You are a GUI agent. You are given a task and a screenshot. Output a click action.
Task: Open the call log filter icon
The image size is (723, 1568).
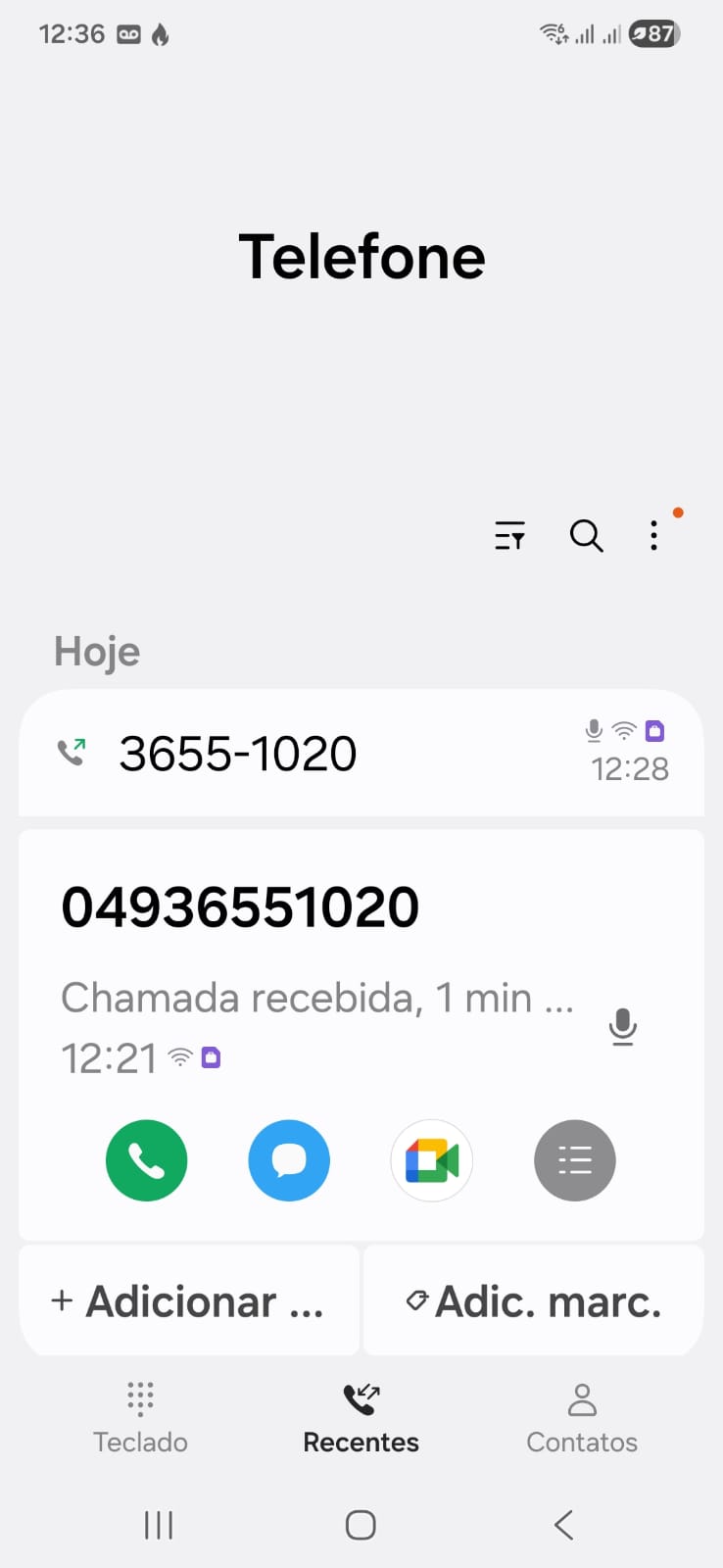(x=509, y=536)
